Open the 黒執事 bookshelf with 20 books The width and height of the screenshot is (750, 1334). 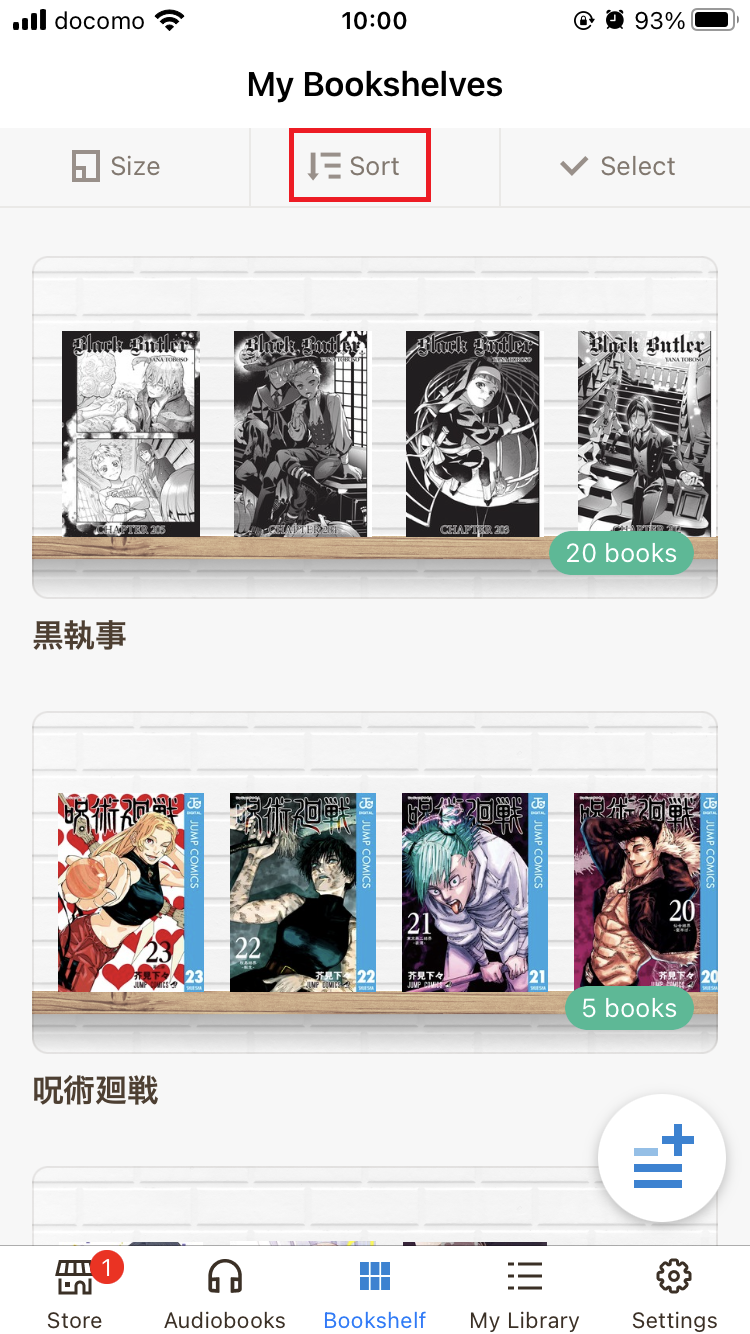(x=375, y=428)
